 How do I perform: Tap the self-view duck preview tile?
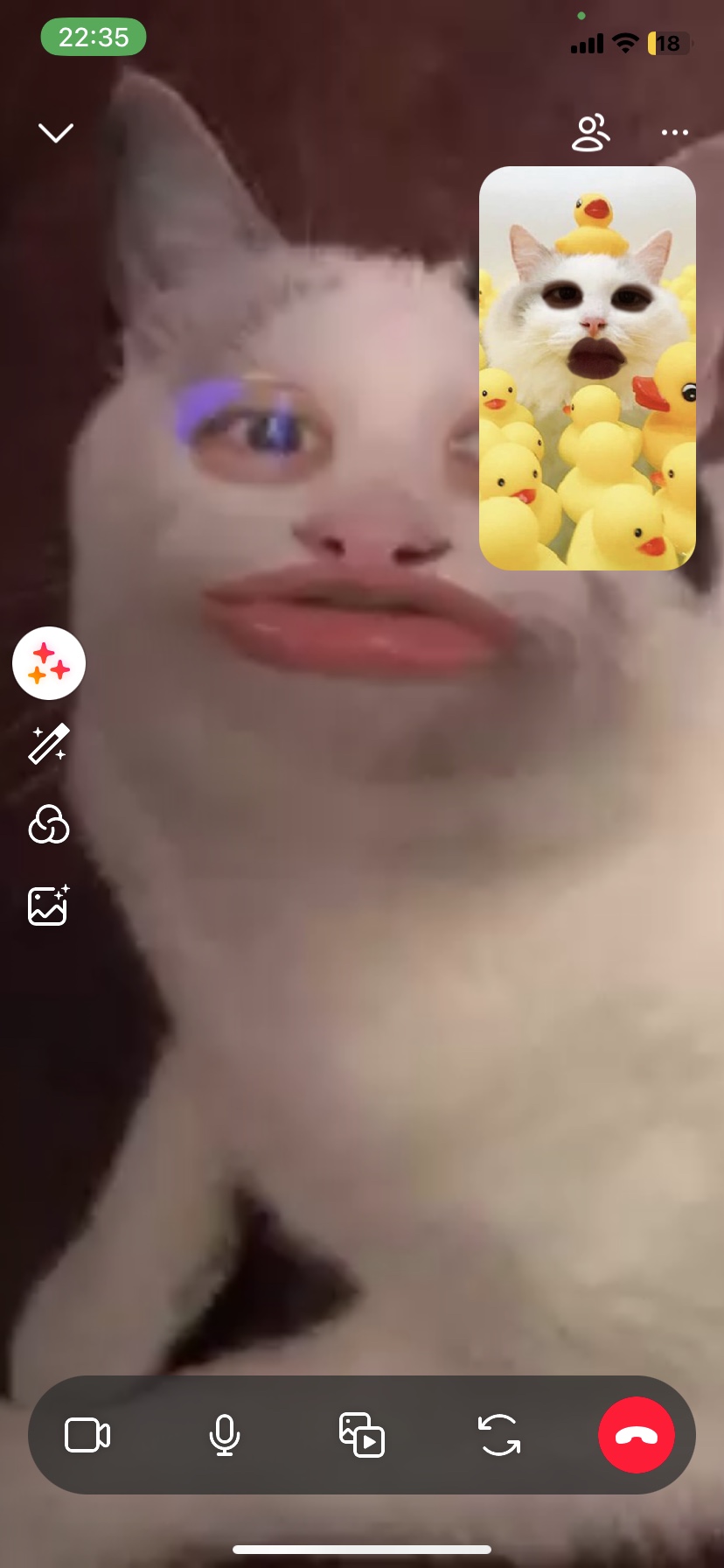(587, 368)
